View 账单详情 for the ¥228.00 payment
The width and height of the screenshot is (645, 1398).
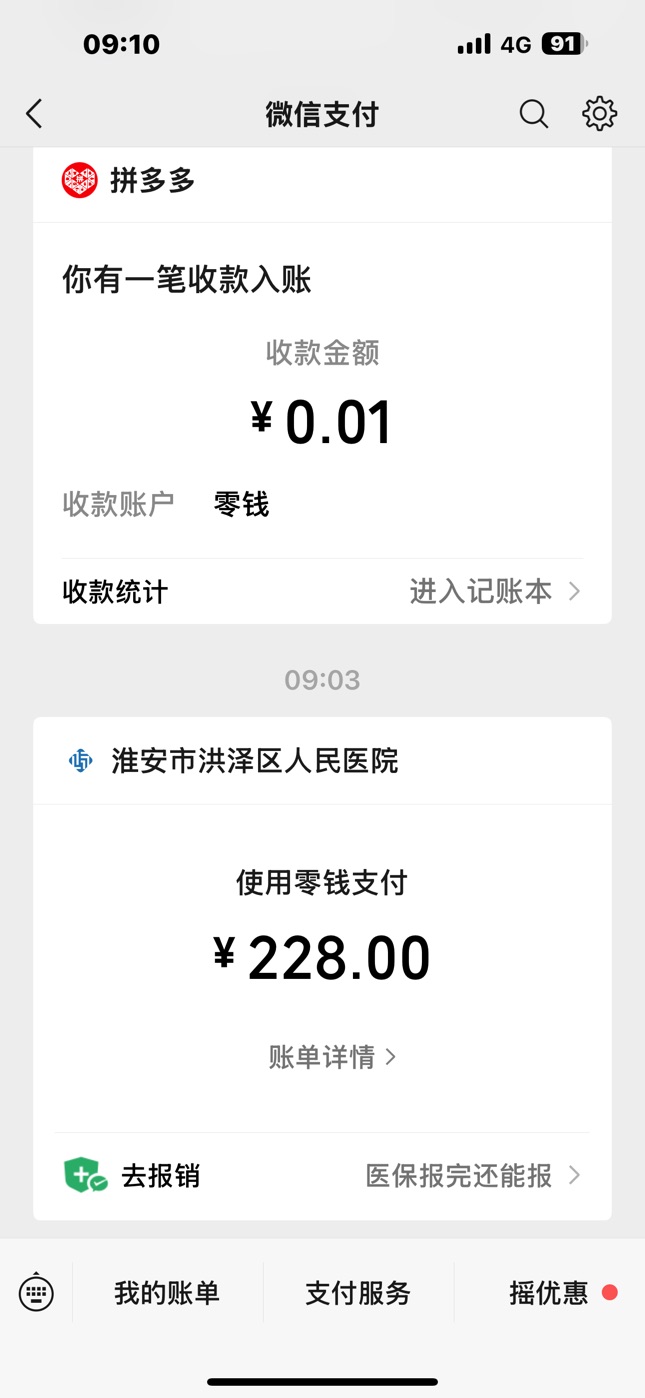(332, 1057)
